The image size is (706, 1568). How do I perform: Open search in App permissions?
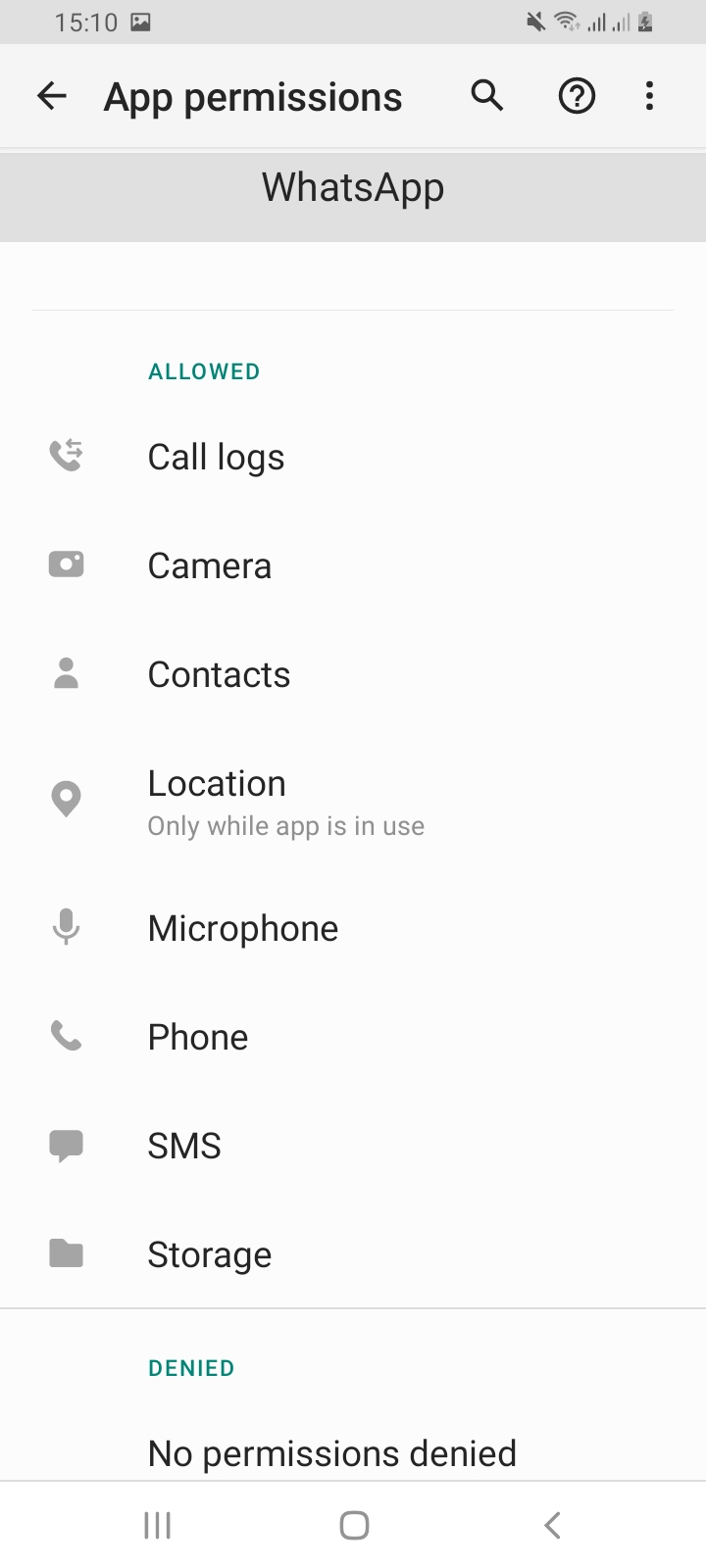click(487, 96)
